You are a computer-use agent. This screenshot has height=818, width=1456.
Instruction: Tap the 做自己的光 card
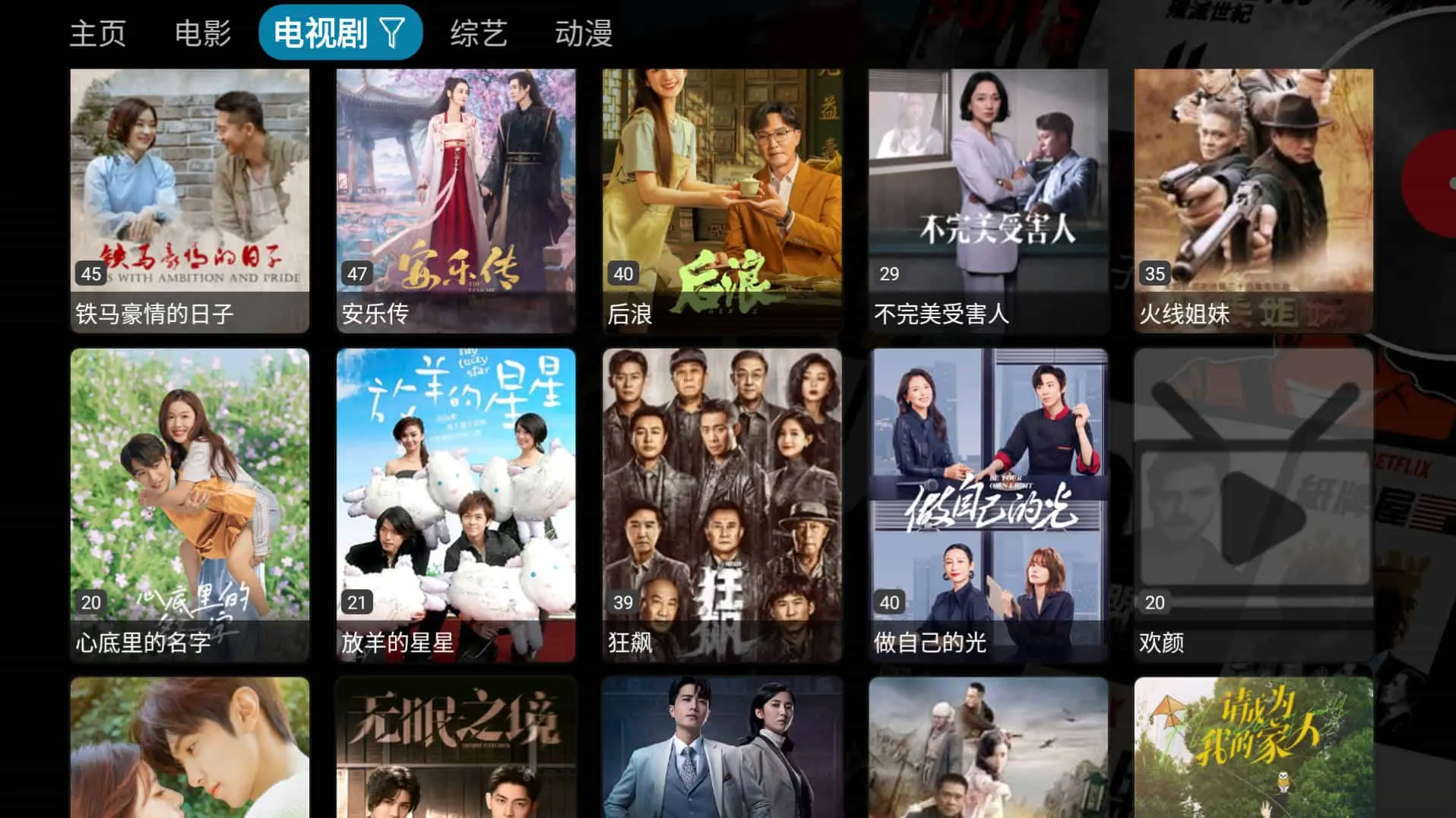(x=988, y=504)
